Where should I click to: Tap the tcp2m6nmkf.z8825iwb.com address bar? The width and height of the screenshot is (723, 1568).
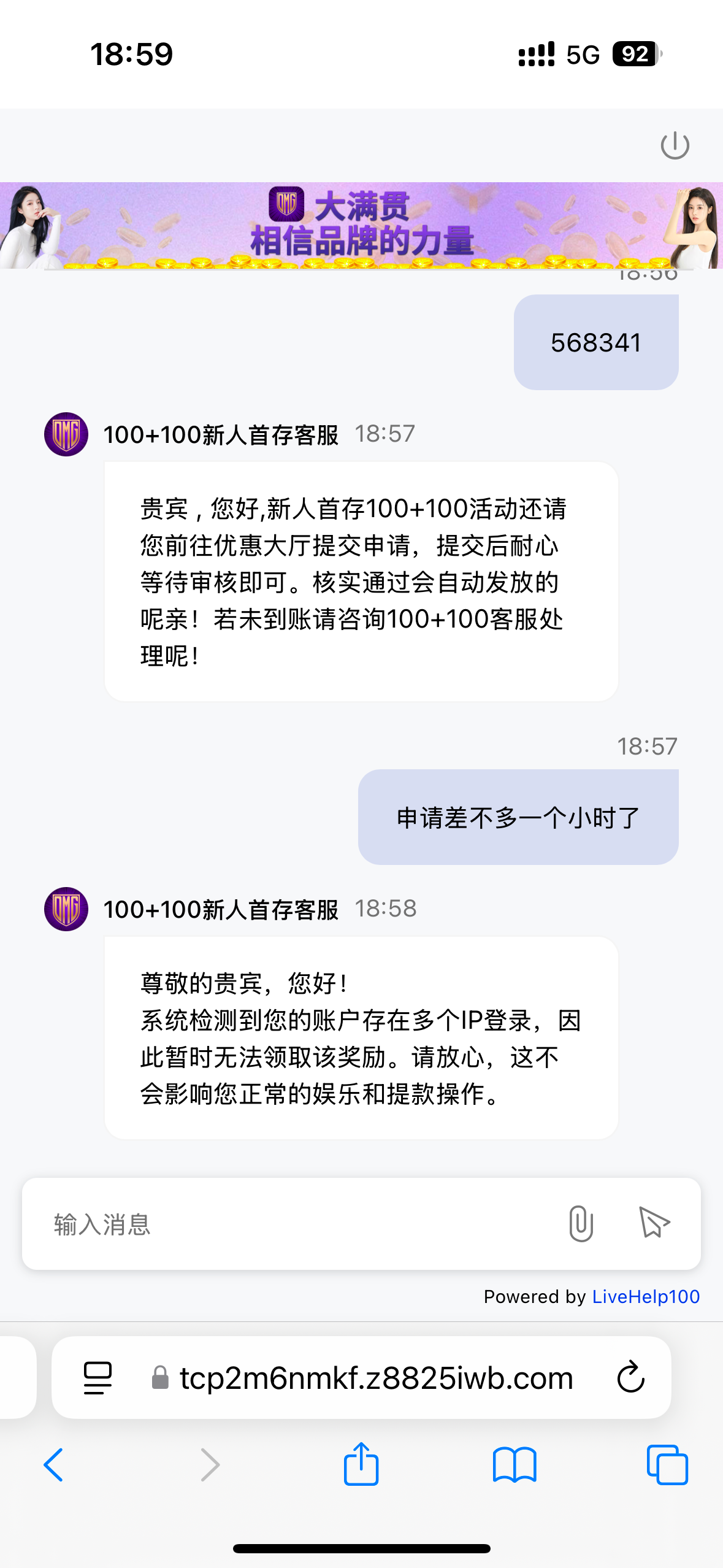[x=361, y=1377]
